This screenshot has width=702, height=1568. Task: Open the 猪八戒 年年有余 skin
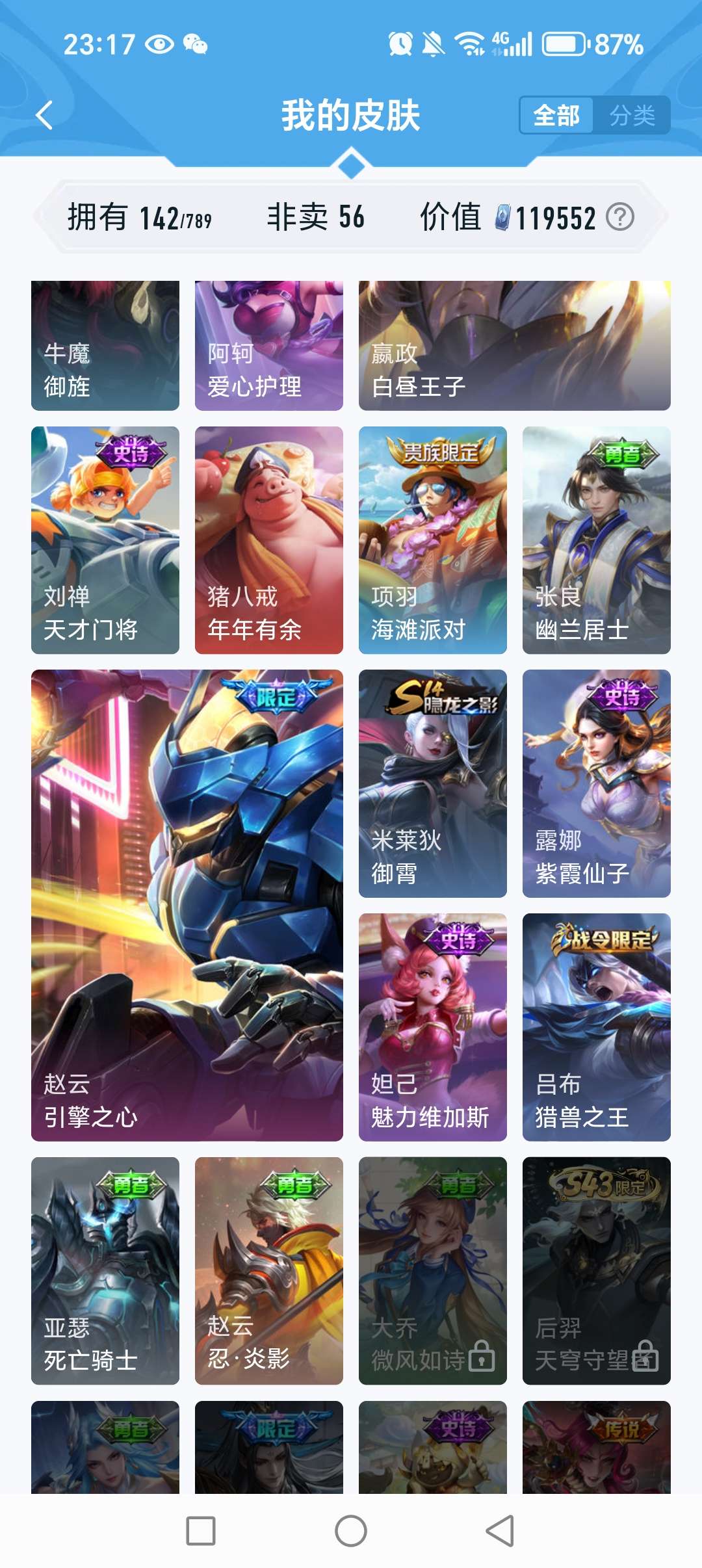pos(269,540)
